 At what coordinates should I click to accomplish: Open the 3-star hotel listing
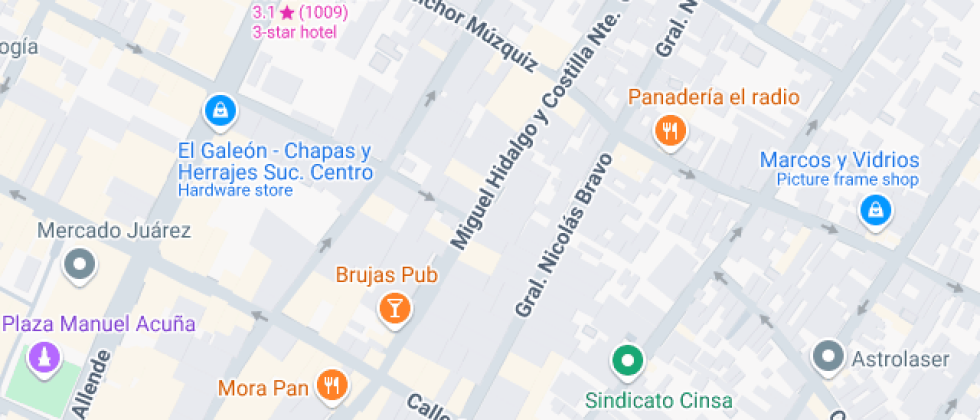(x=295, y=31)
